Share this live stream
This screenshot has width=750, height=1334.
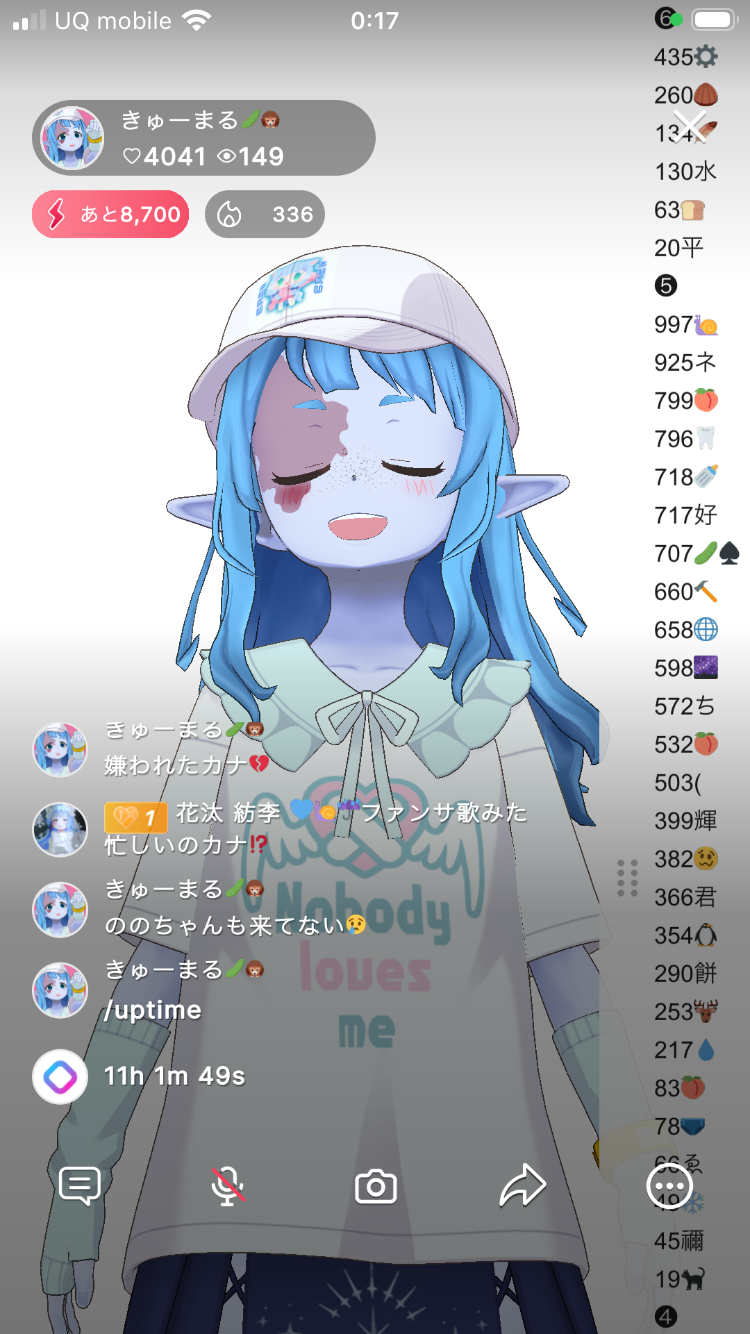coord(522,1186)
